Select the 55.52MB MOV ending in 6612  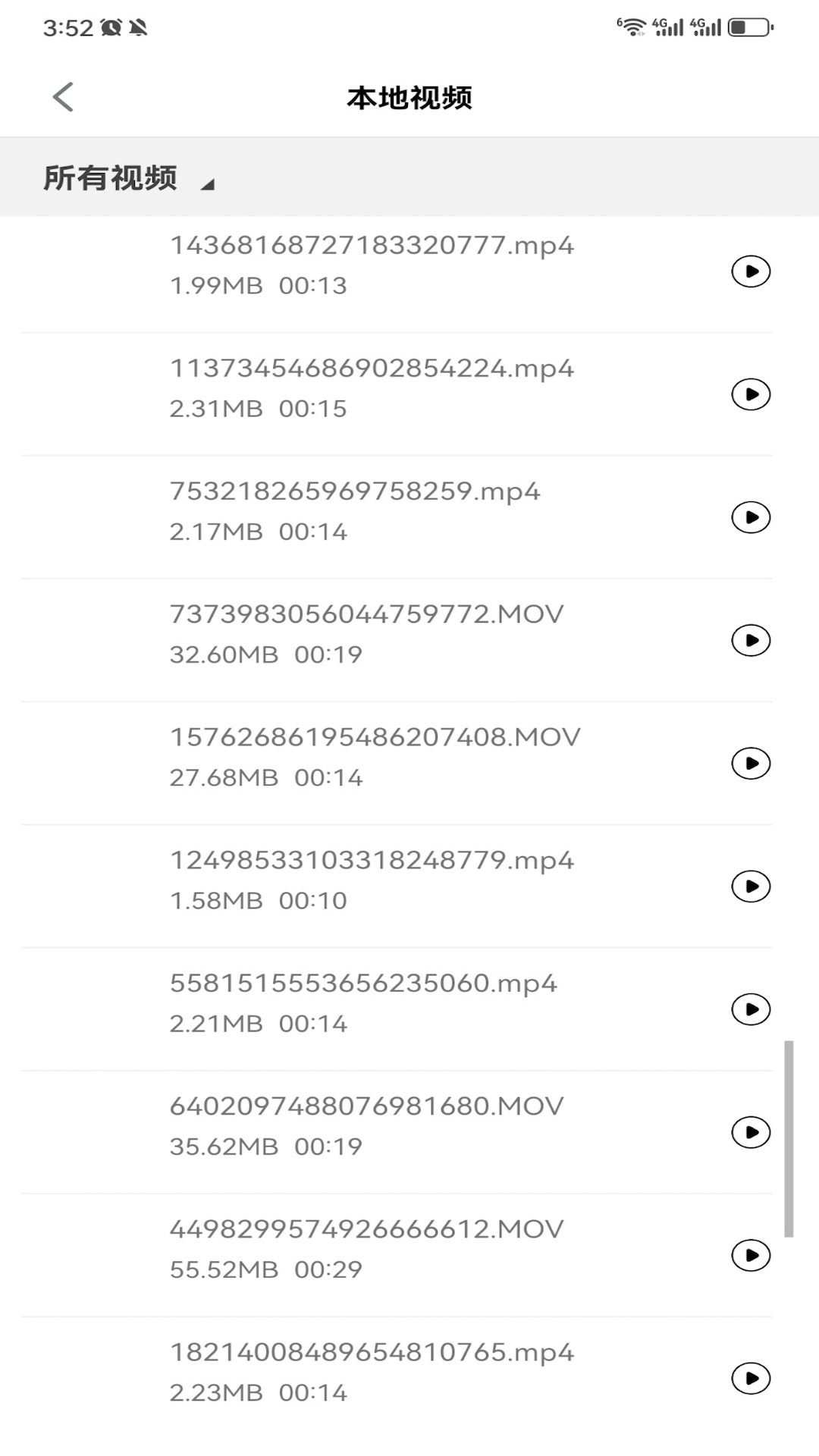pos(397,1255)
